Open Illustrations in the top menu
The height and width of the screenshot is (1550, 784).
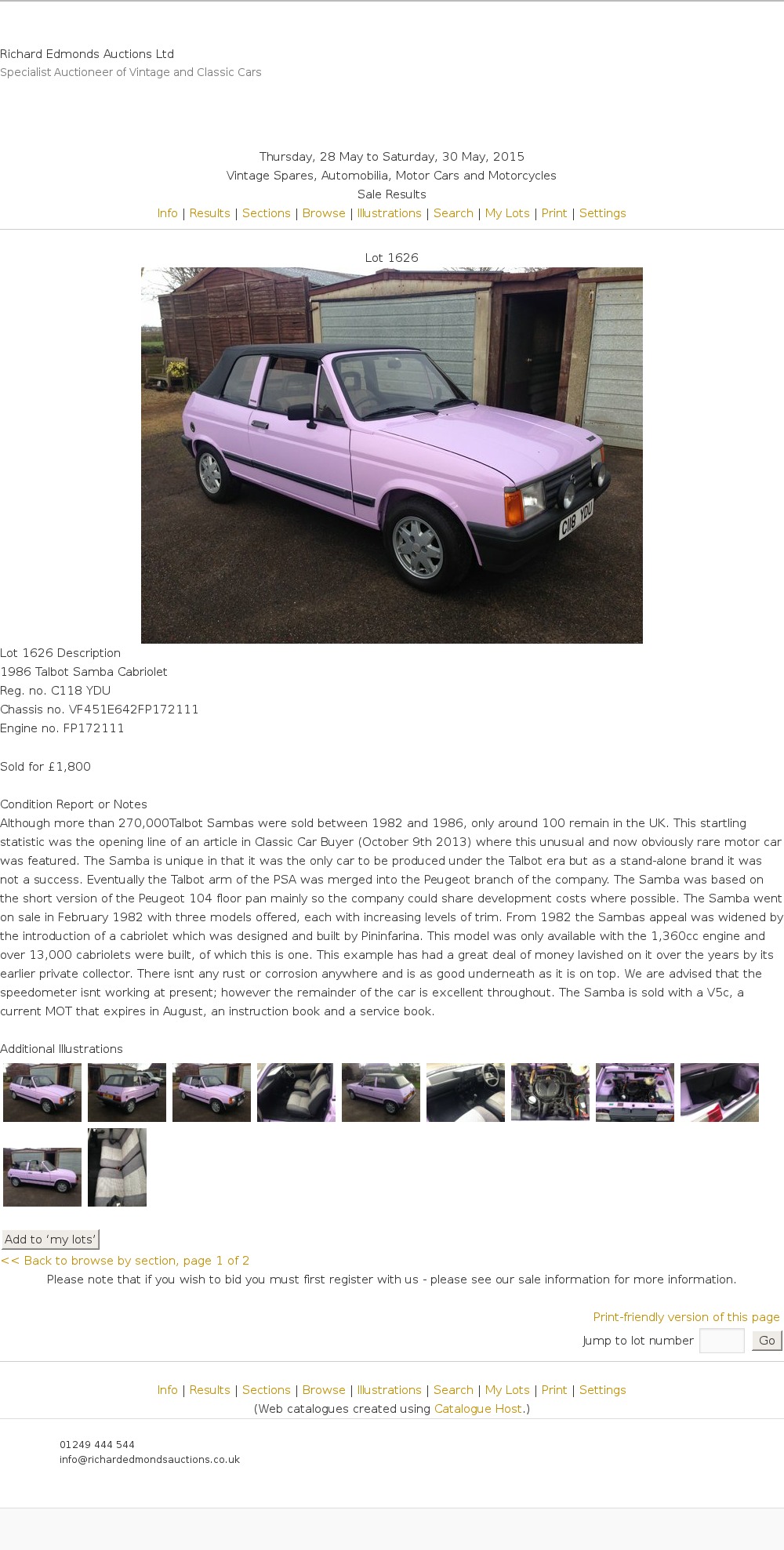point(389,213)
